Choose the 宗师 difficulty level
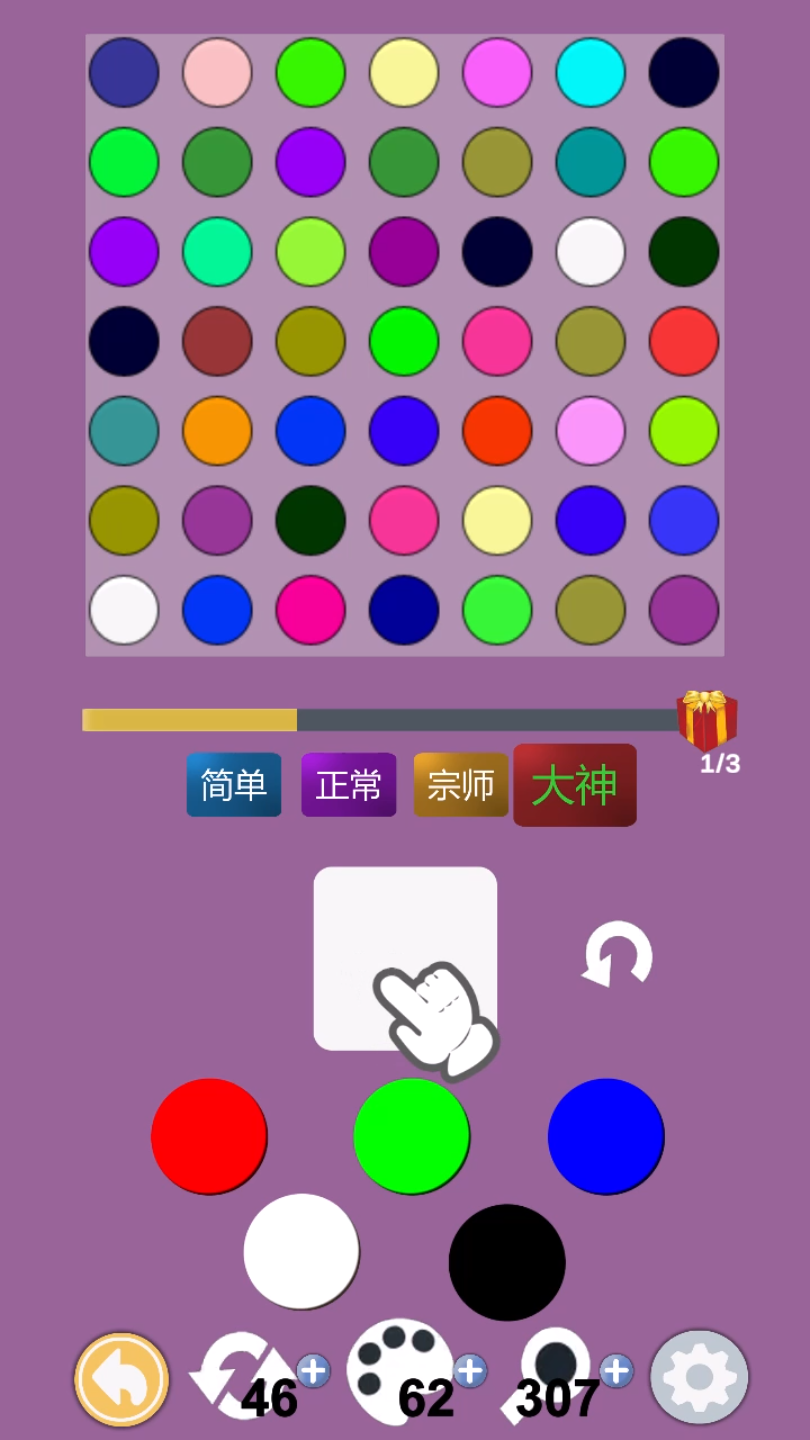The image size is (810, 1440). coord(460,785)
